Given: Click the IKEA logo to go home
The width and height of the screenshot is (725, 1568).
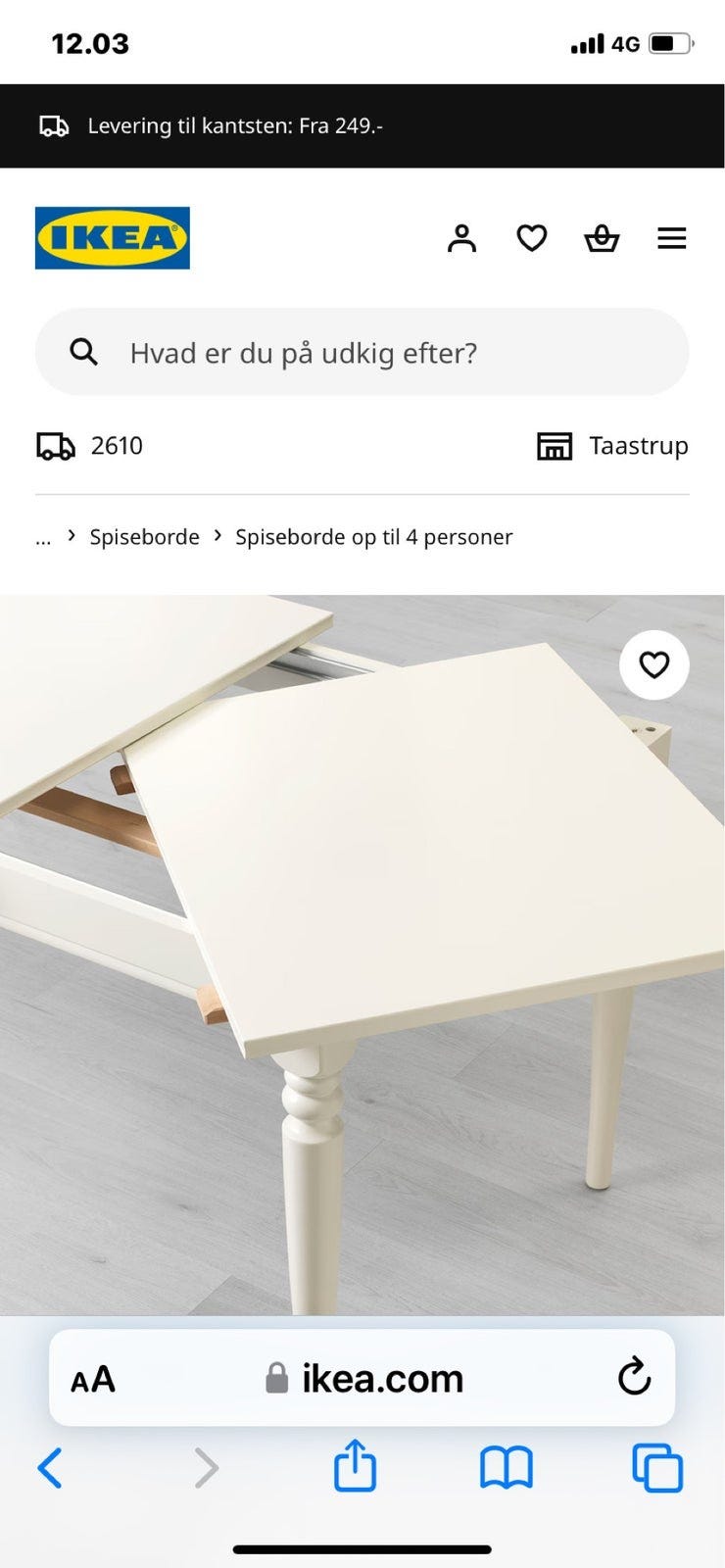Looking at the screenshot, I should coord(112,237).
